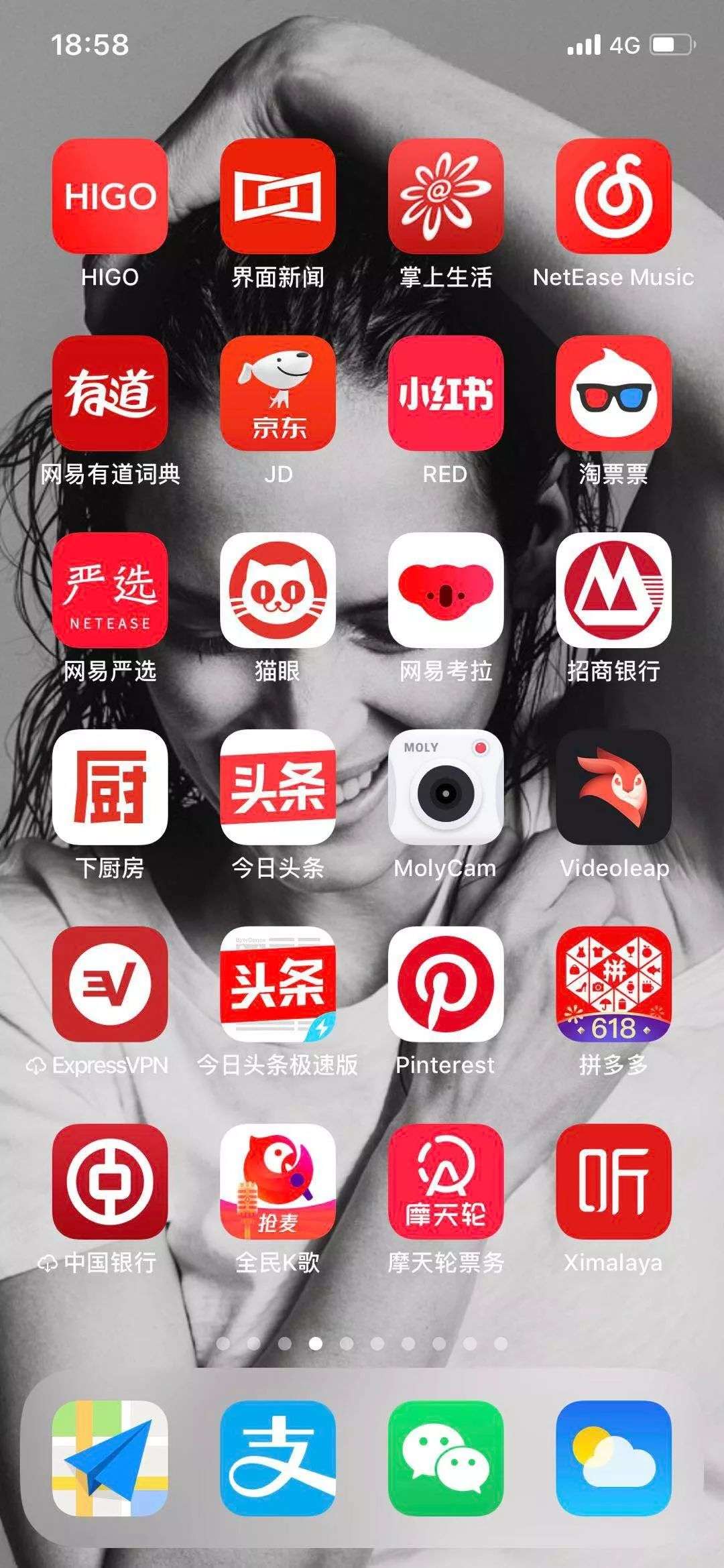
Task: Open the 拼多多 app
Action: click(x=613, y=984)
